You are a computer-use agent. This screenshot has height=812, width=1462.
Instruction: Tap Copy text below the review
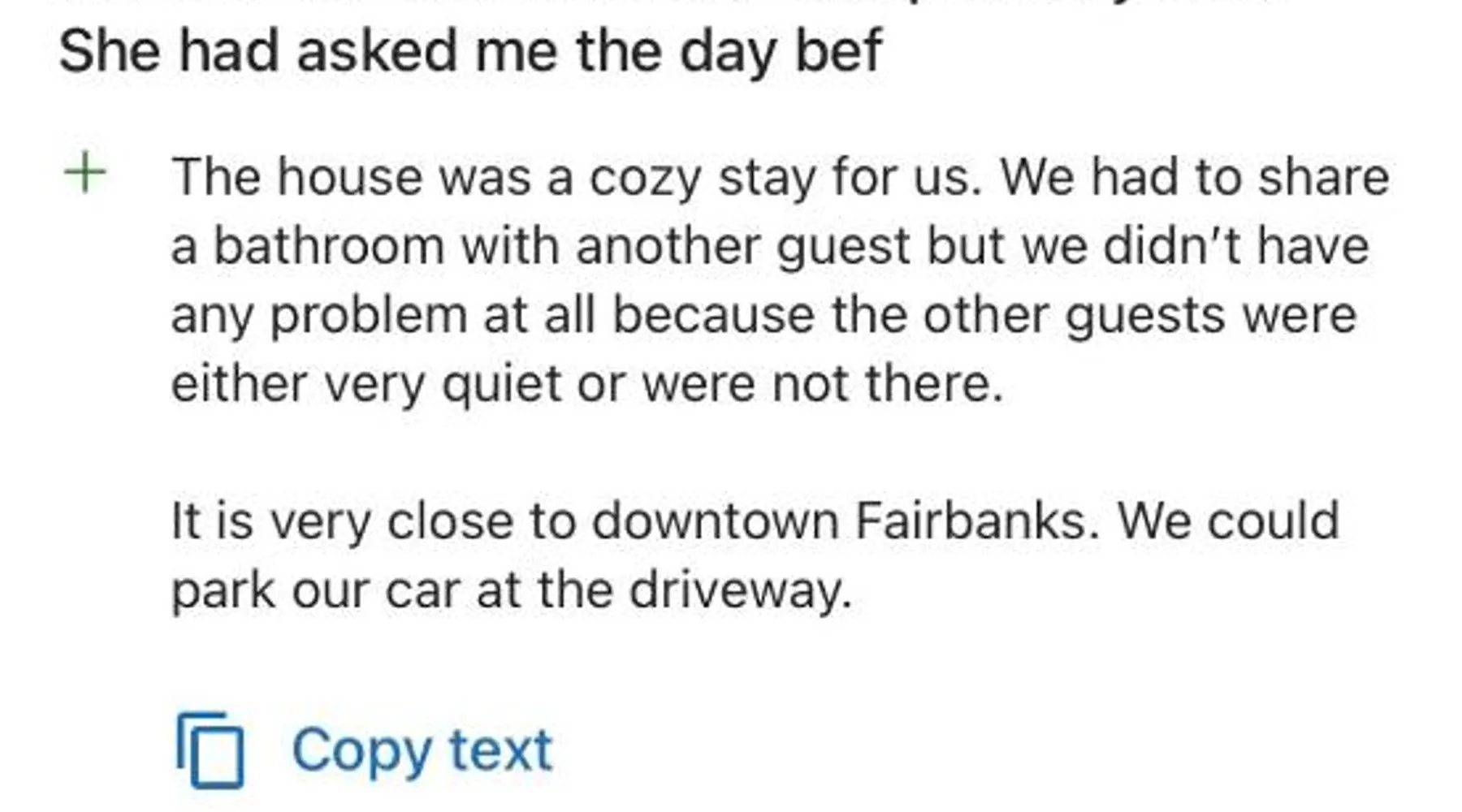click(365, 750)
